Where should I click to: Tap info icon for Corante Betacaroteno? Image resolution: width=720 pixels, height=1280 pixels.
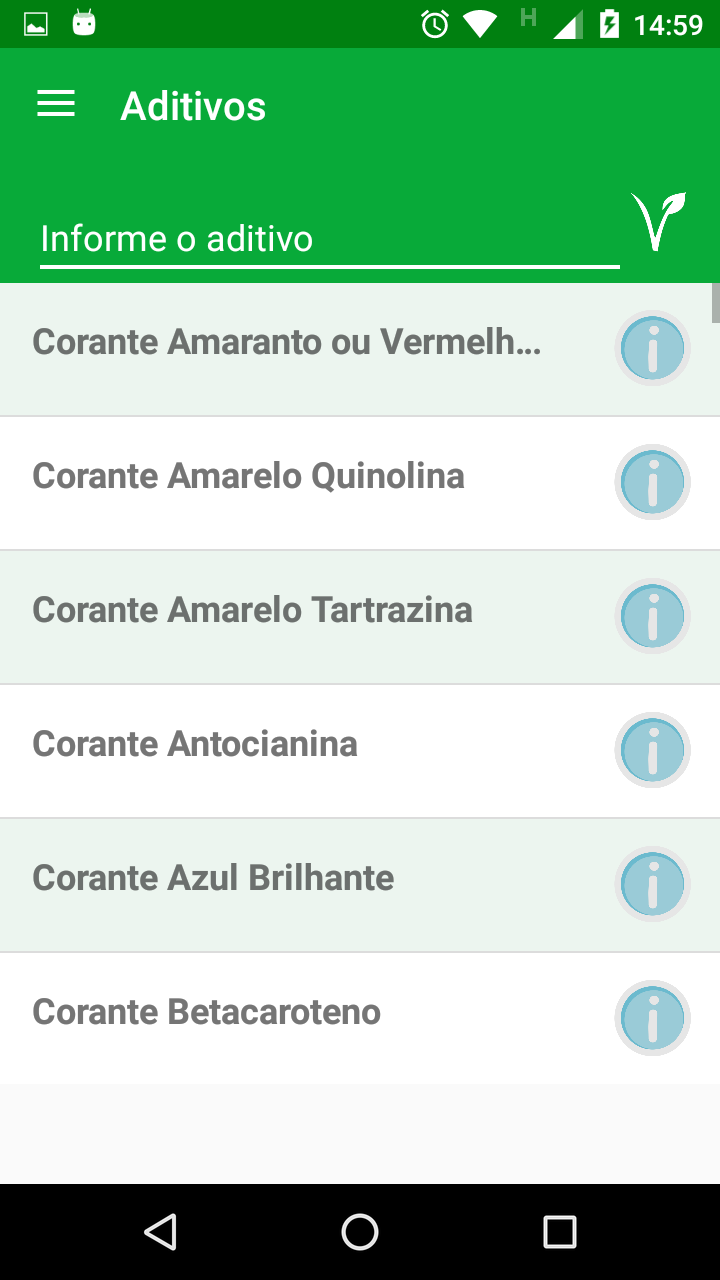(x=652, y=1019)
